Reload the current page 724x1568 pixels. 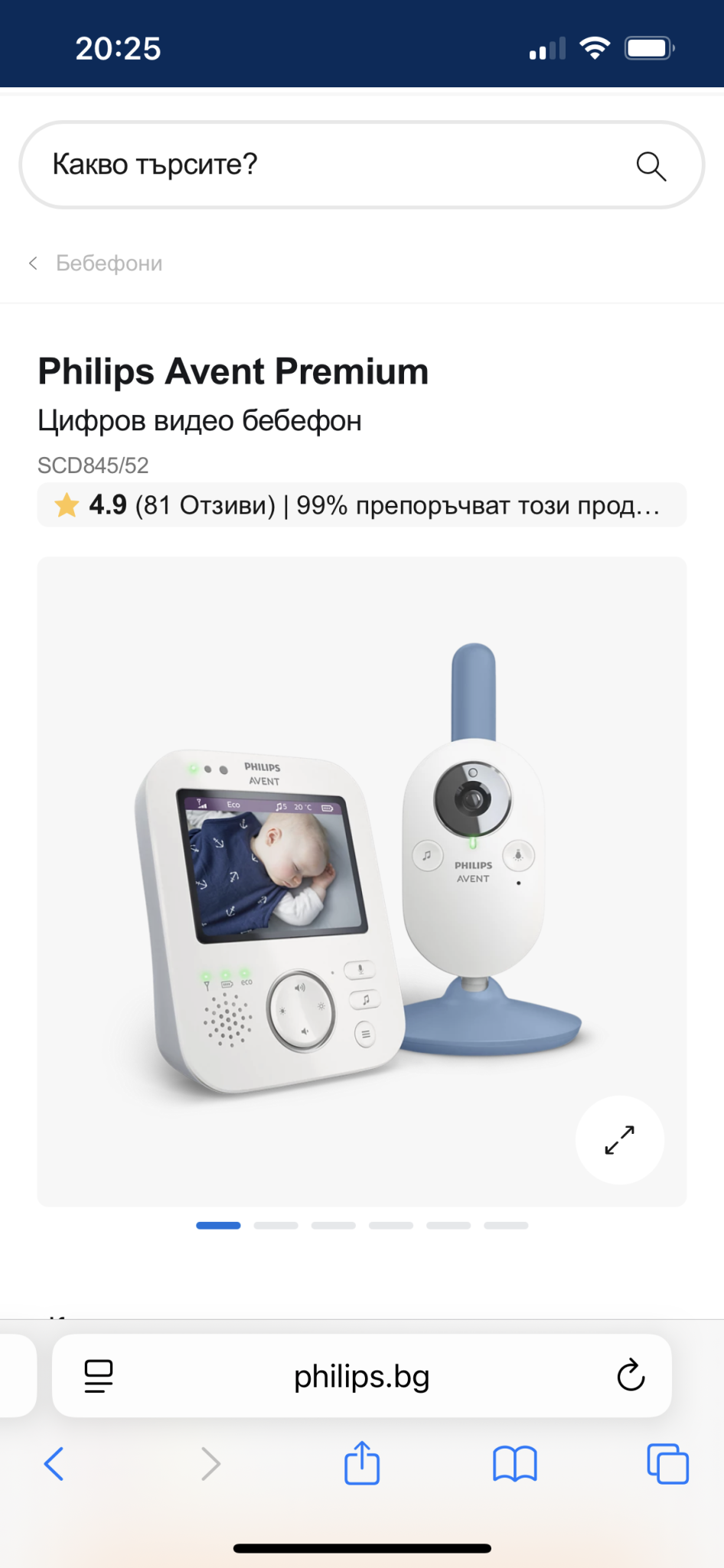(631, 1376)
